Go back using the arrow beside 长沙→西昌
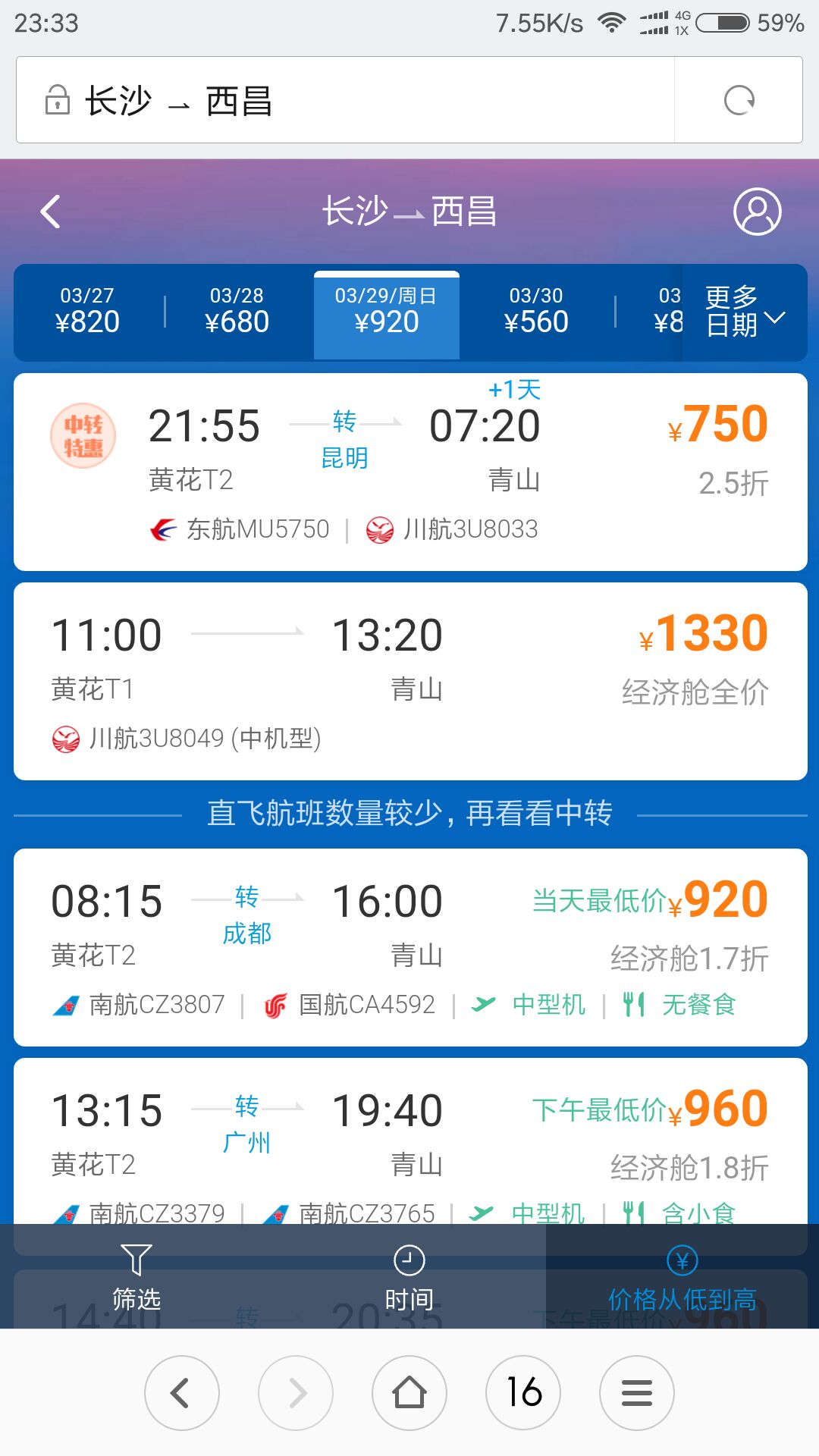Image resolution: width=819 pixels, height=1456 pixels. click(51, 212)
